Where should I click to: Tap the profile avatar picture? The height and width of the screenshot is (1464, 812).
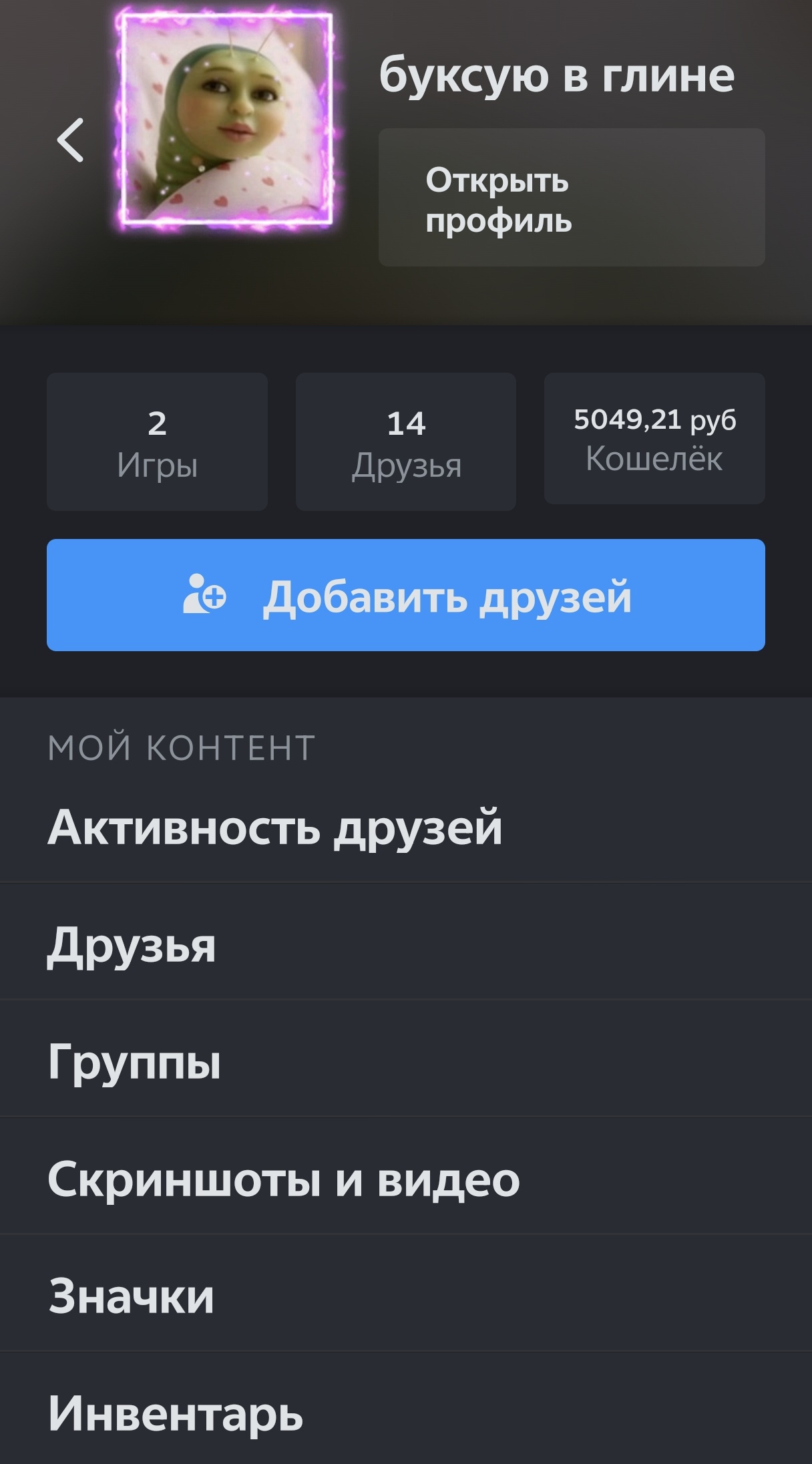227,119
